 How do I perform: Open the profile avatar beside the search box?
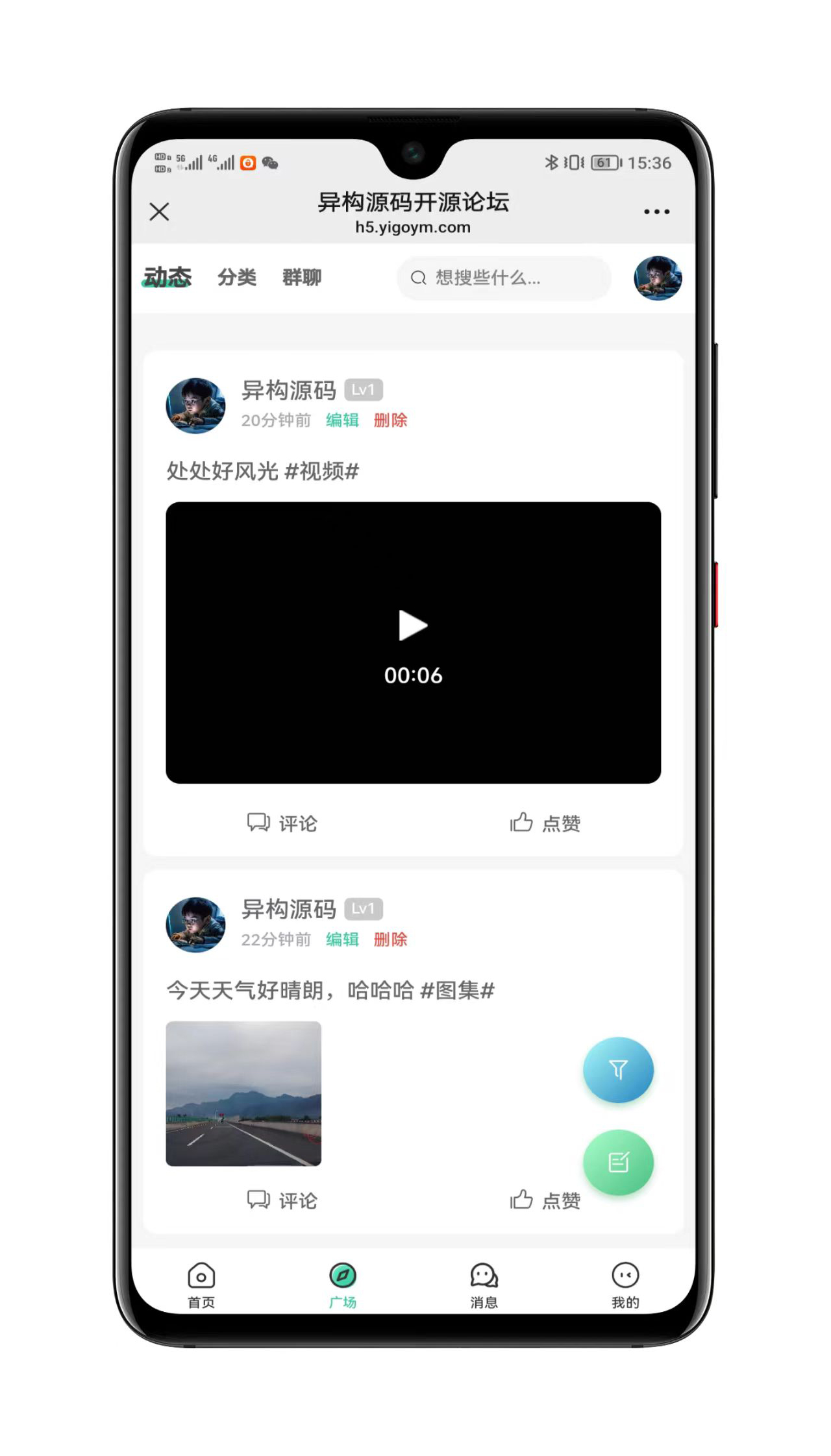click(658, 278)
